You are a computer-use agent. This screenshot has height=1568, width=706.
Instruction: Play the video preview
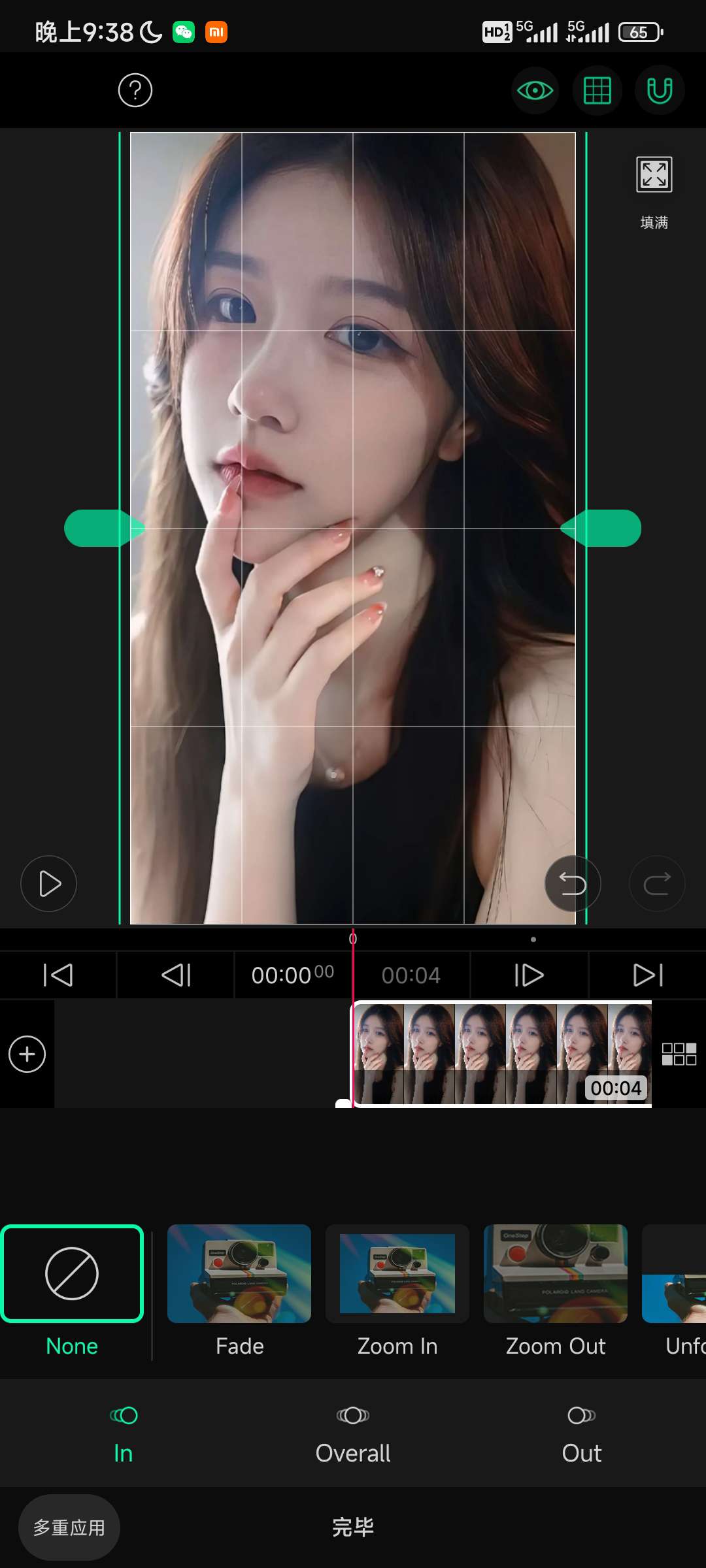tap(49, 884)
